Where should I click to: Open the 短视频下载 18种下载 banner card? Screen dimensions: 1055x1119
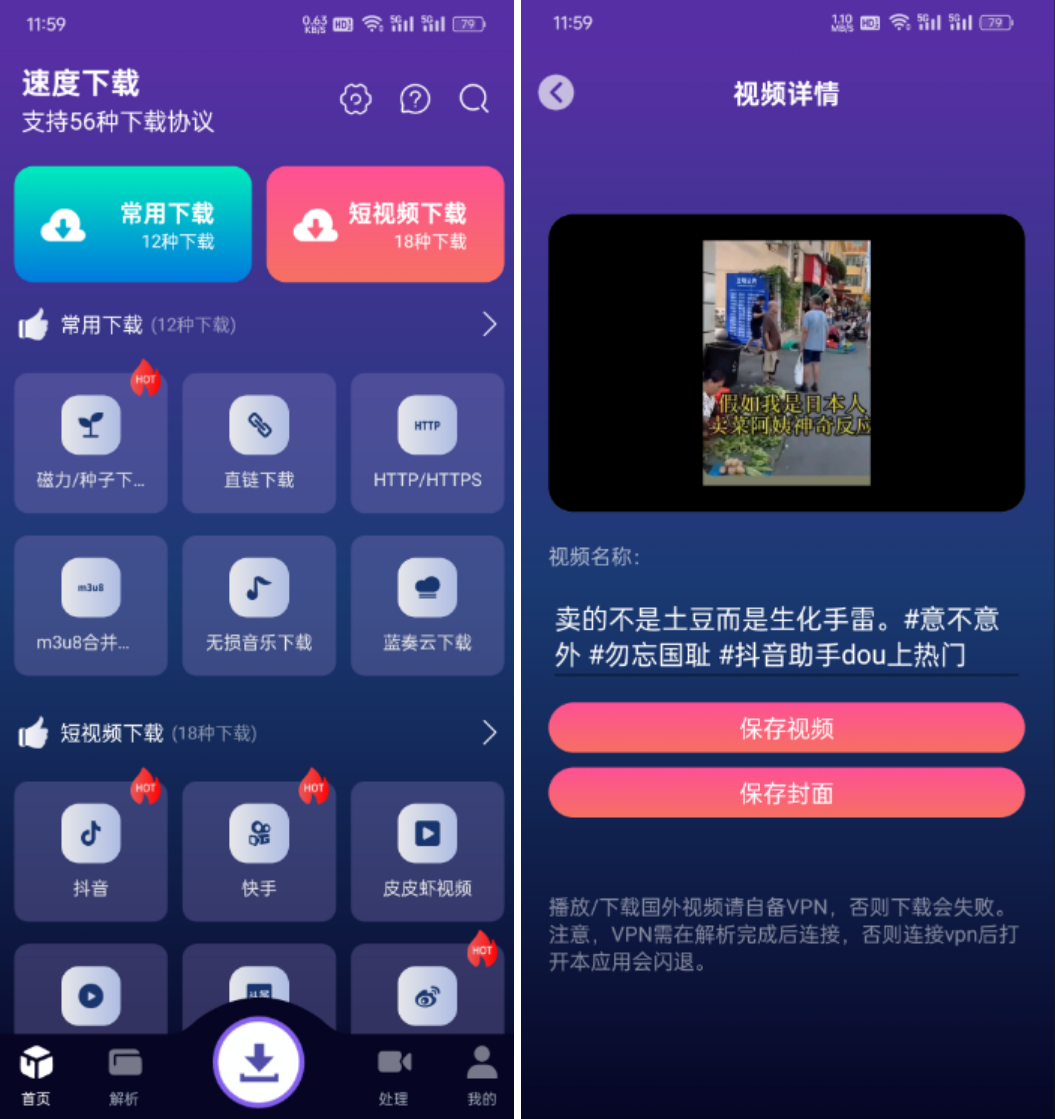tap(385, 224)
